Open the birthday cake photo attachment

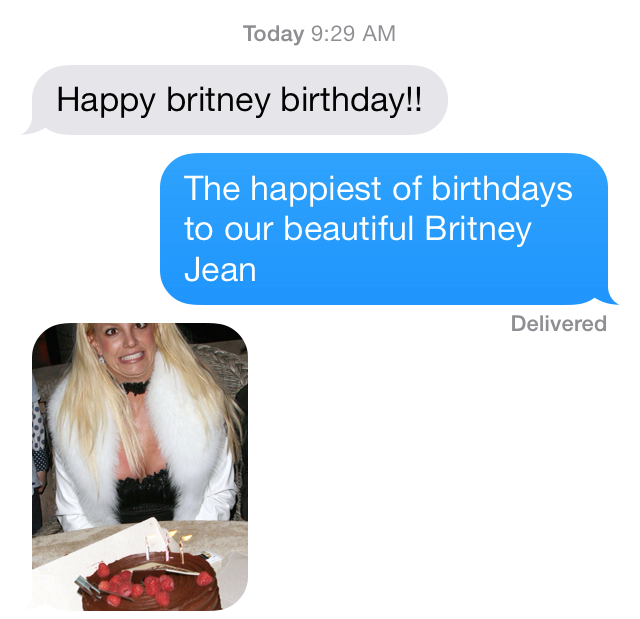139,466
